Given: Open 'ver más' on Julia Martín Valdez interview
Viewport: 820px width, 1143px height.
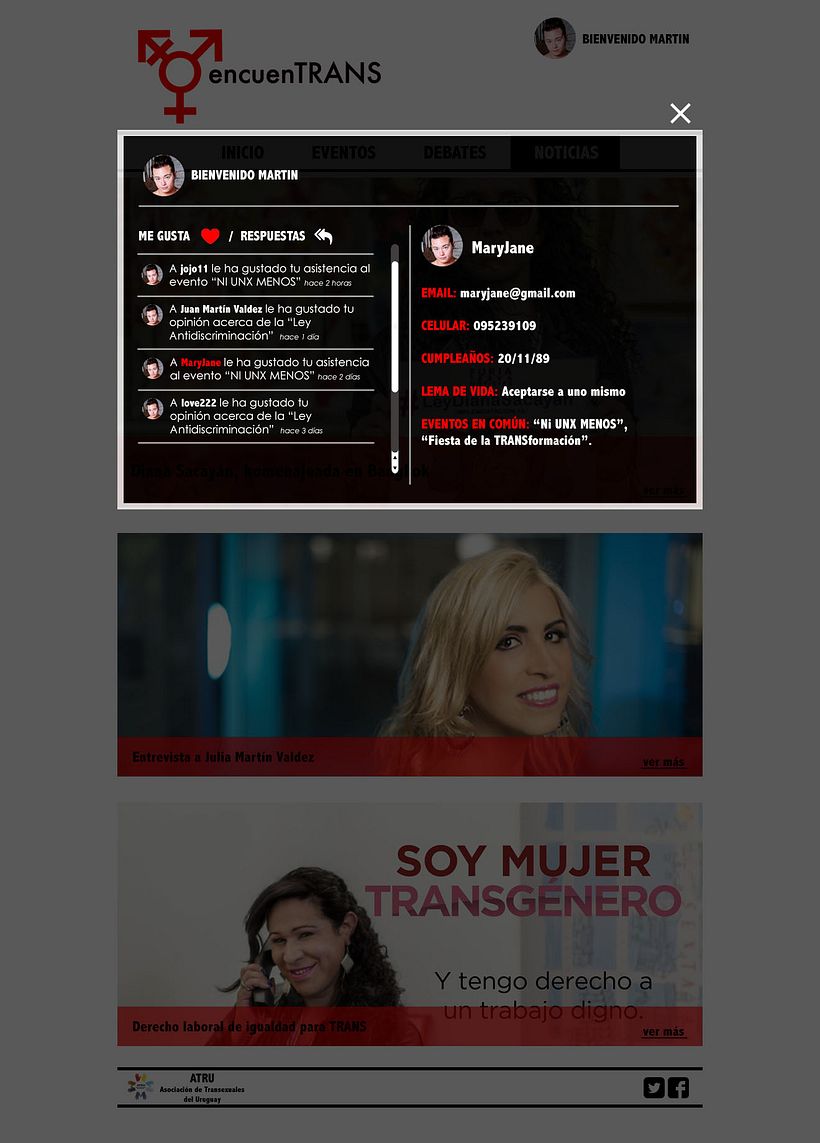Looking at the screenshot, I should click(663, 762).
